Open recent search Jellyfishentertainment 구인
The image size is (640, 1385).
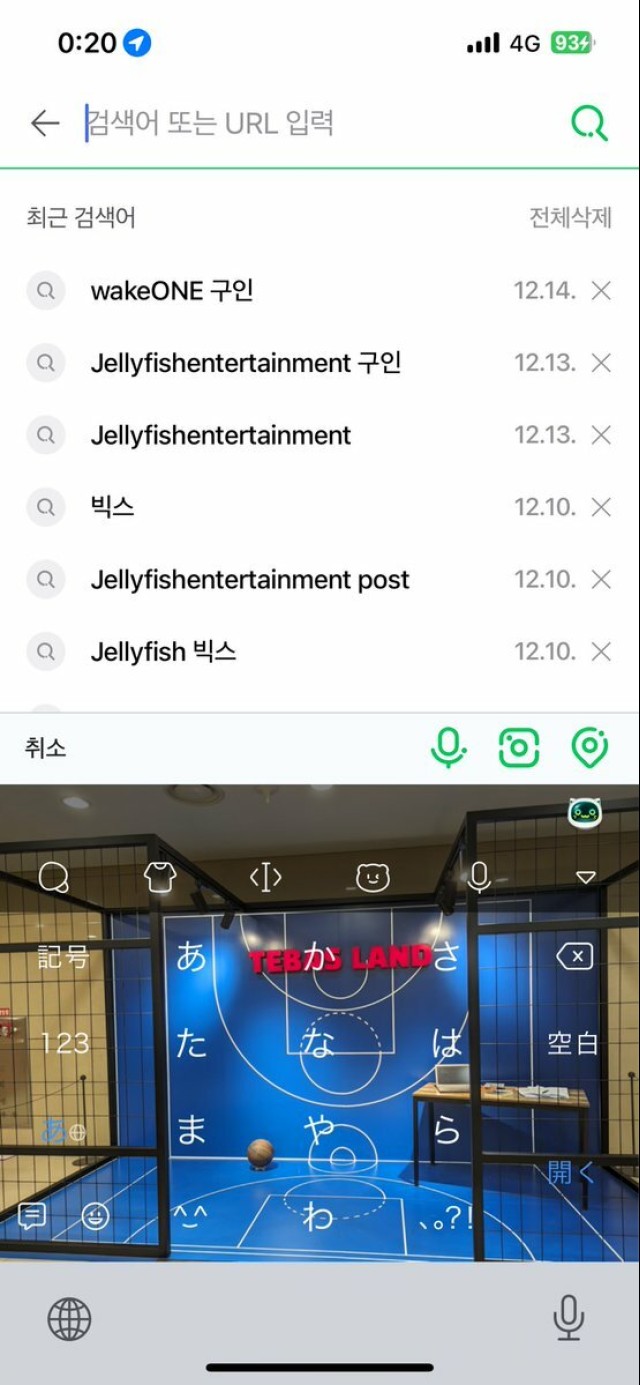click(246, 363)
